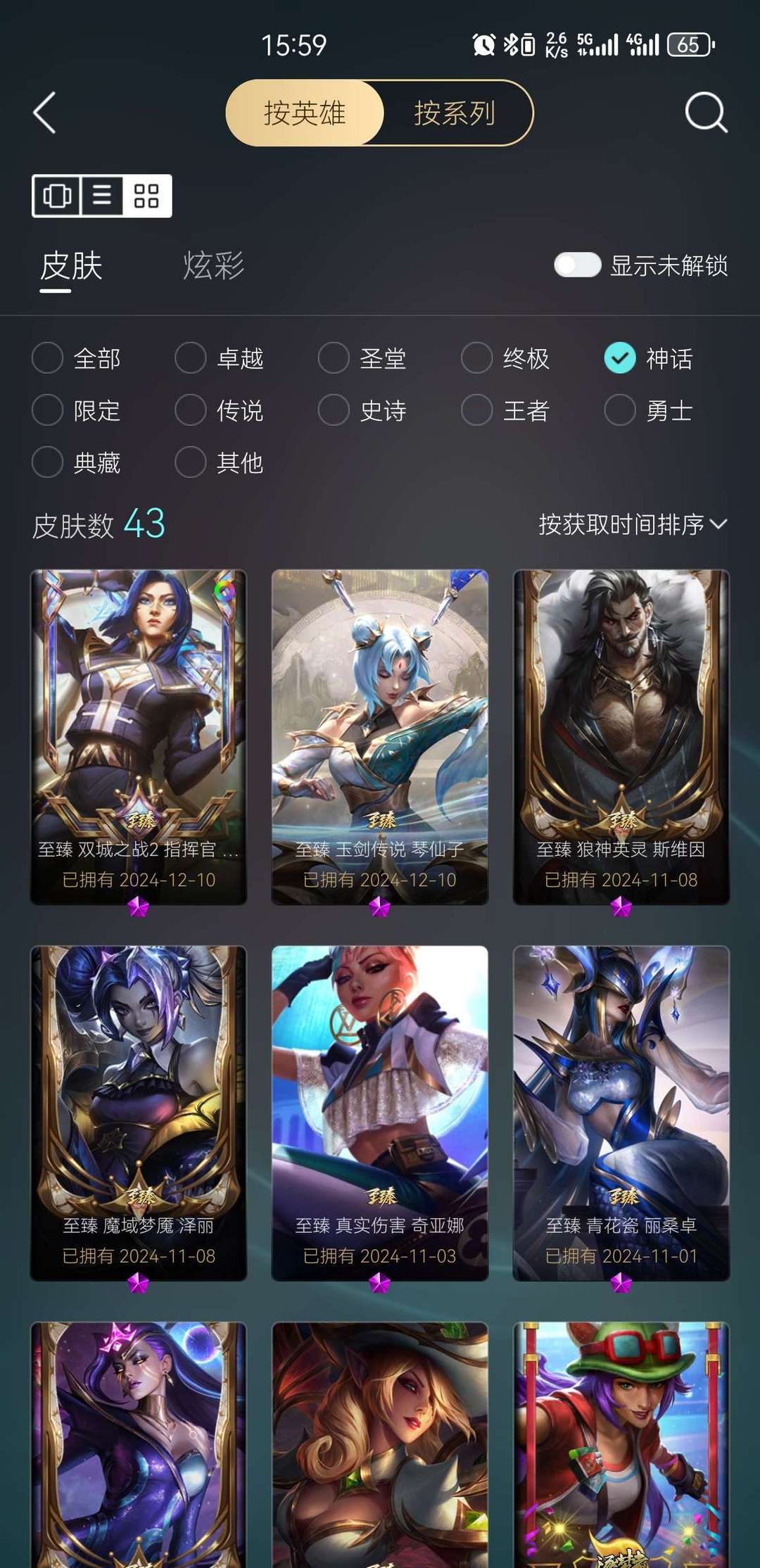
Task: Open the 至臻 青花瓷 丽桑卓 skin card
Action: coord(621,1113)
